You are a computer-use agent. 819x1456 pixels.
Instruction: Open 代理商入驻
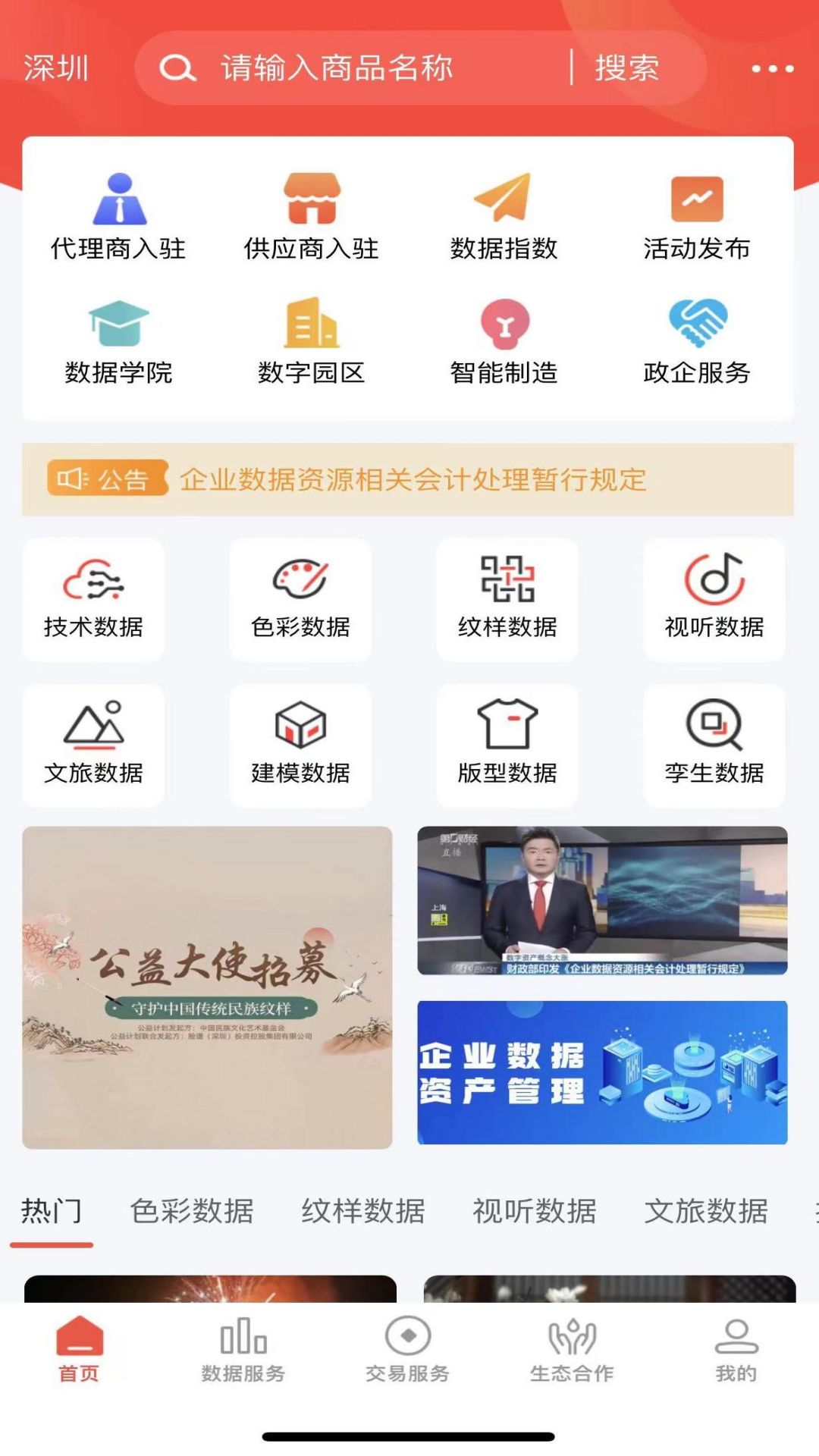tap(118, 218)
